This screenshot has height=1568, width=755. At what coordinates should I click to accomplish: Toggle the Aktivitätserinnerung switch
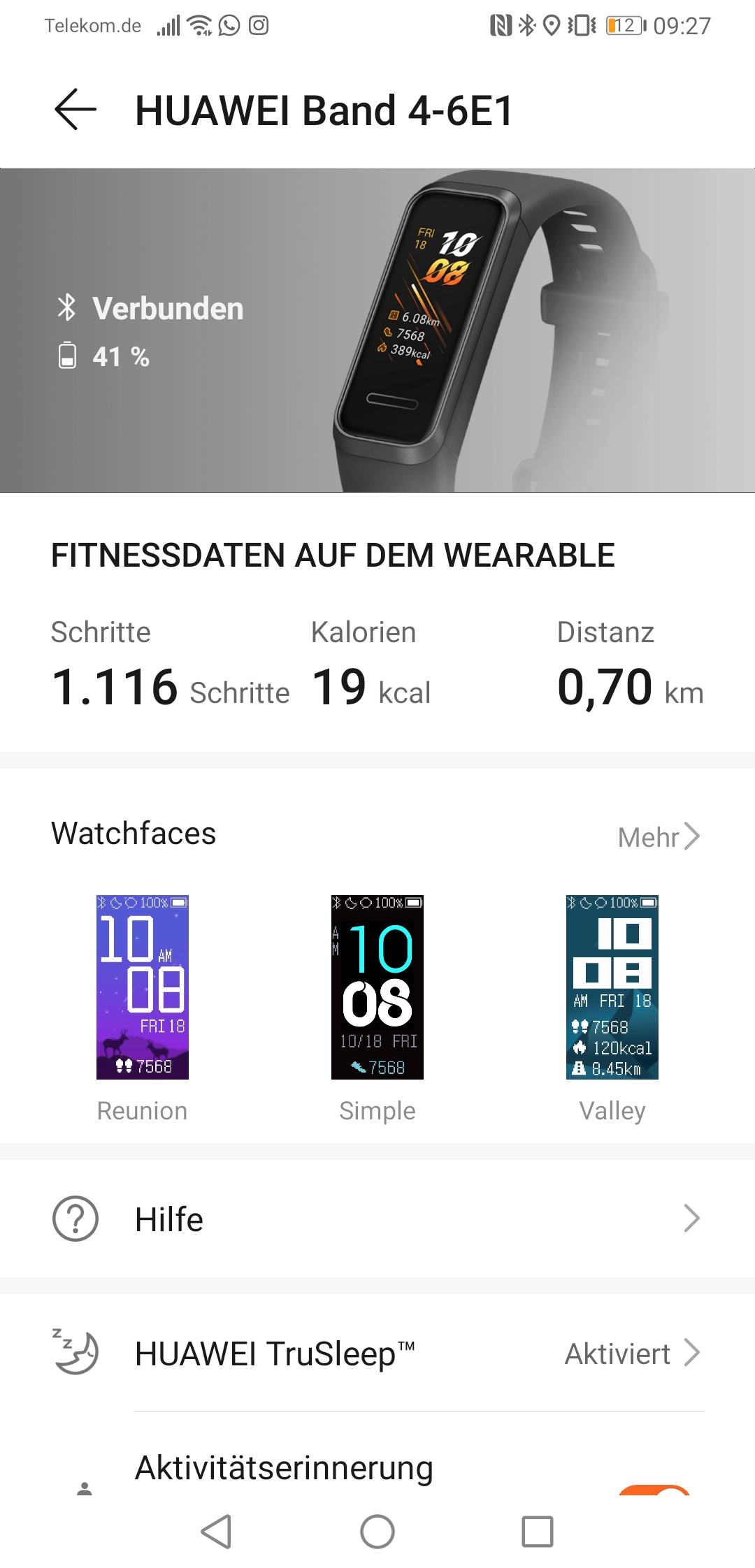click(x=656, y=1489)
